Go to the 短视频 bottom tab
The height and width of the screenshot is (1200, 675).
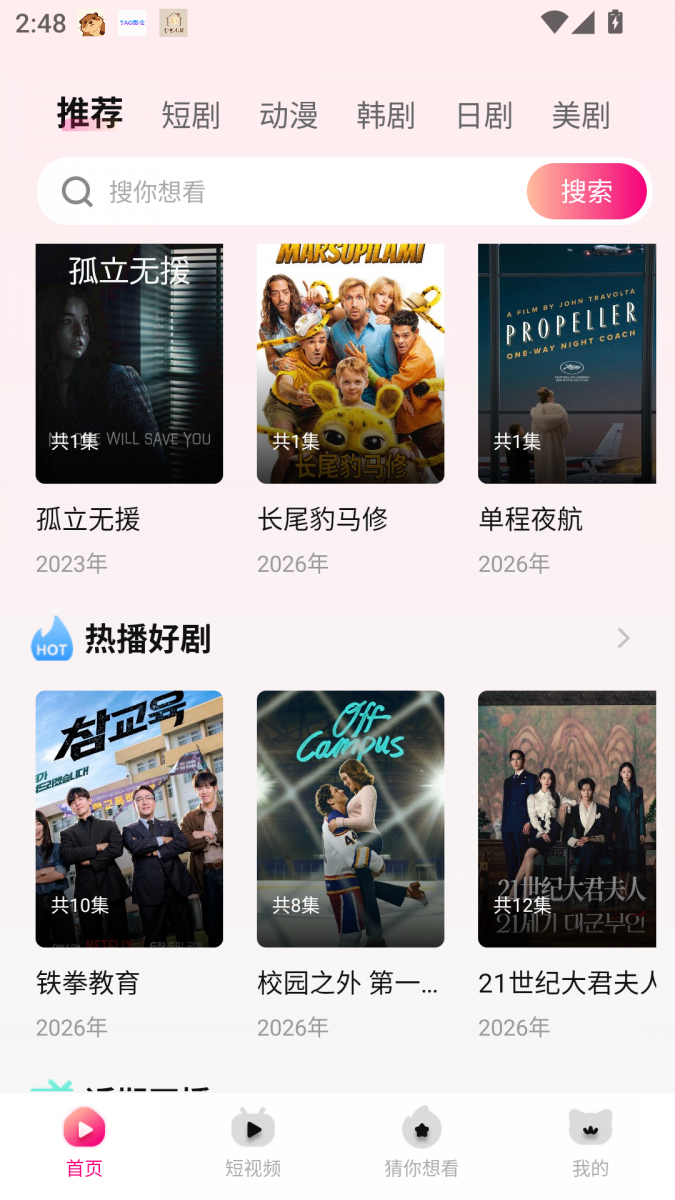click(253, 1143)
